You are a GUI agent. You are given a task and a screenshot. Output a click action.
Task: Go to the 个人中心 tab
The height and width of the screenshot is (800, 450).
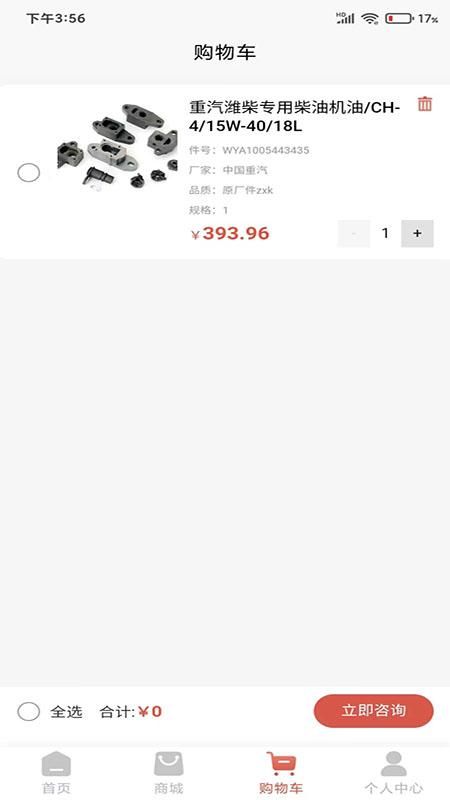393,773
